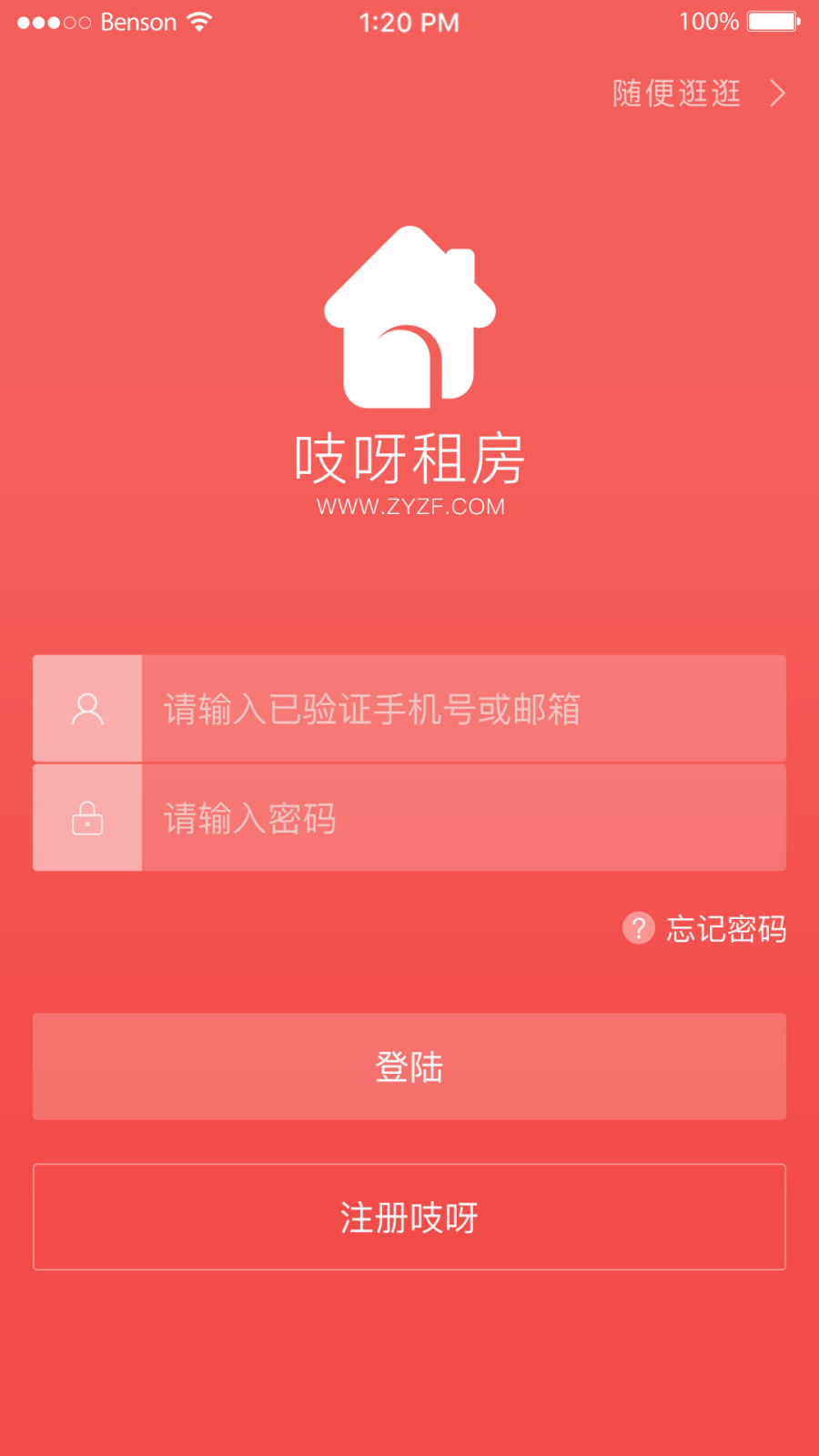Click the Benson carrier name label
The height and width of the screenshot is (1456, 819).
[141, 22]
